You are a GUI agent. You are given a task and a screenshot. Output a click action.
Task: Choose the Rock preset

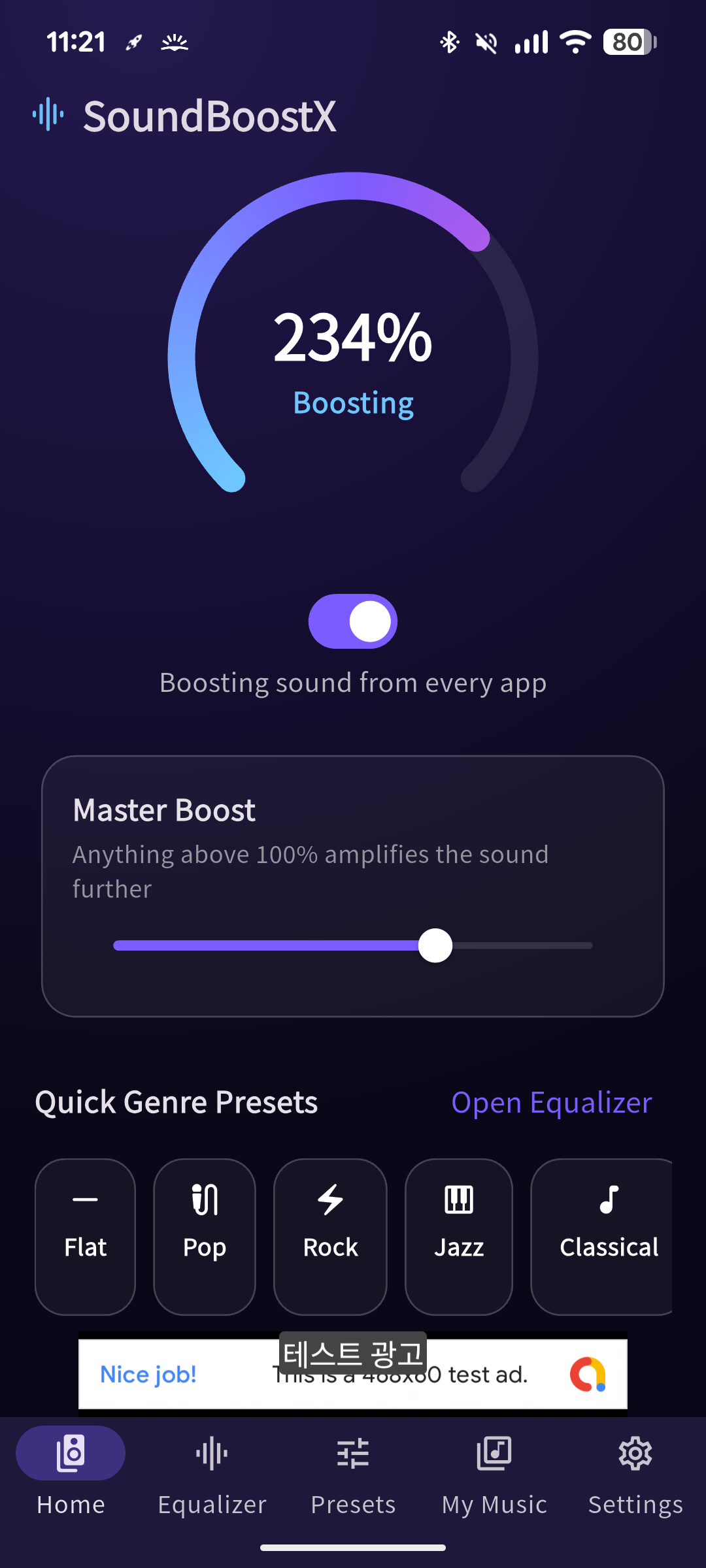click(330, 1237)
